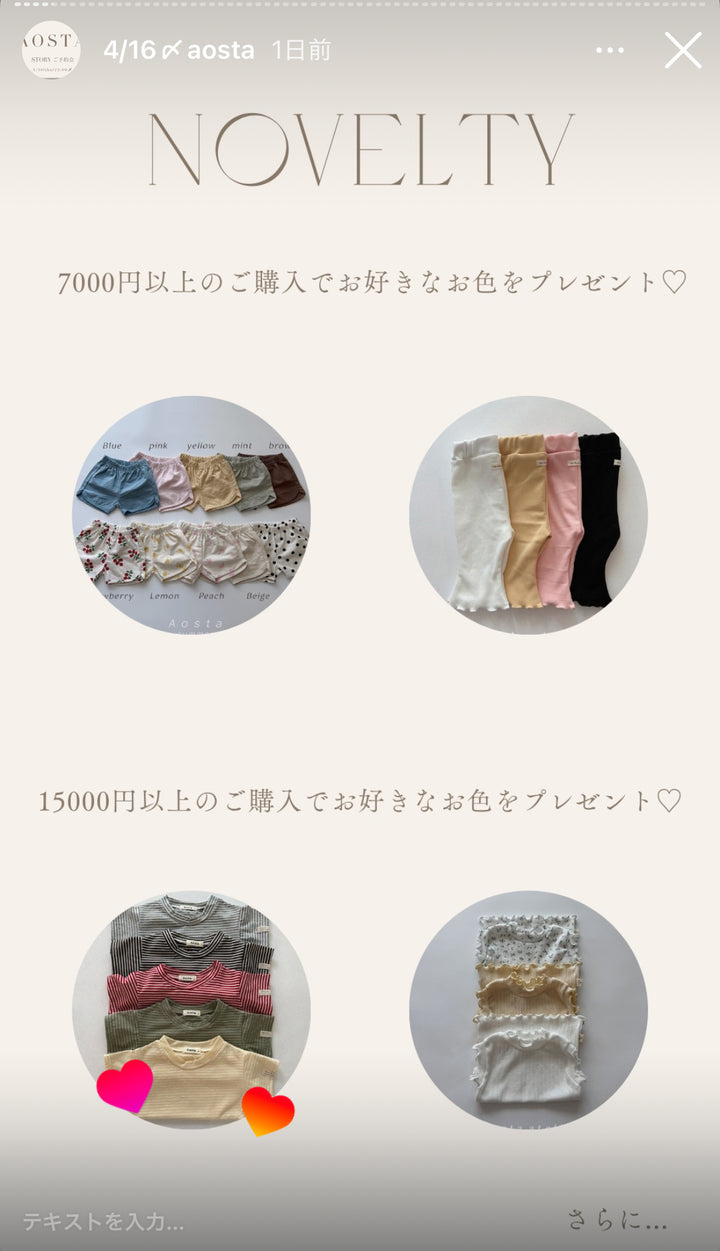This screenshot has height=1251, width=720.
Task: Tap the さらに... text link
Action: tap(618, 1218)
